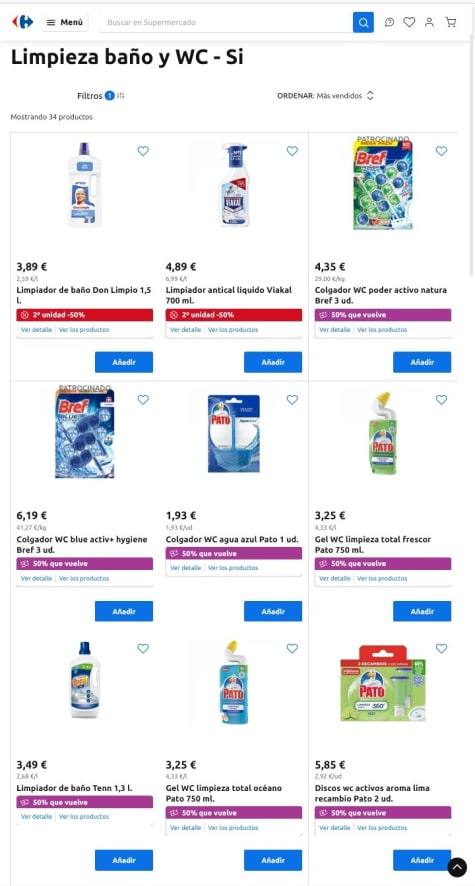
Task: Open the user account icon
Action: pos(429,22)
